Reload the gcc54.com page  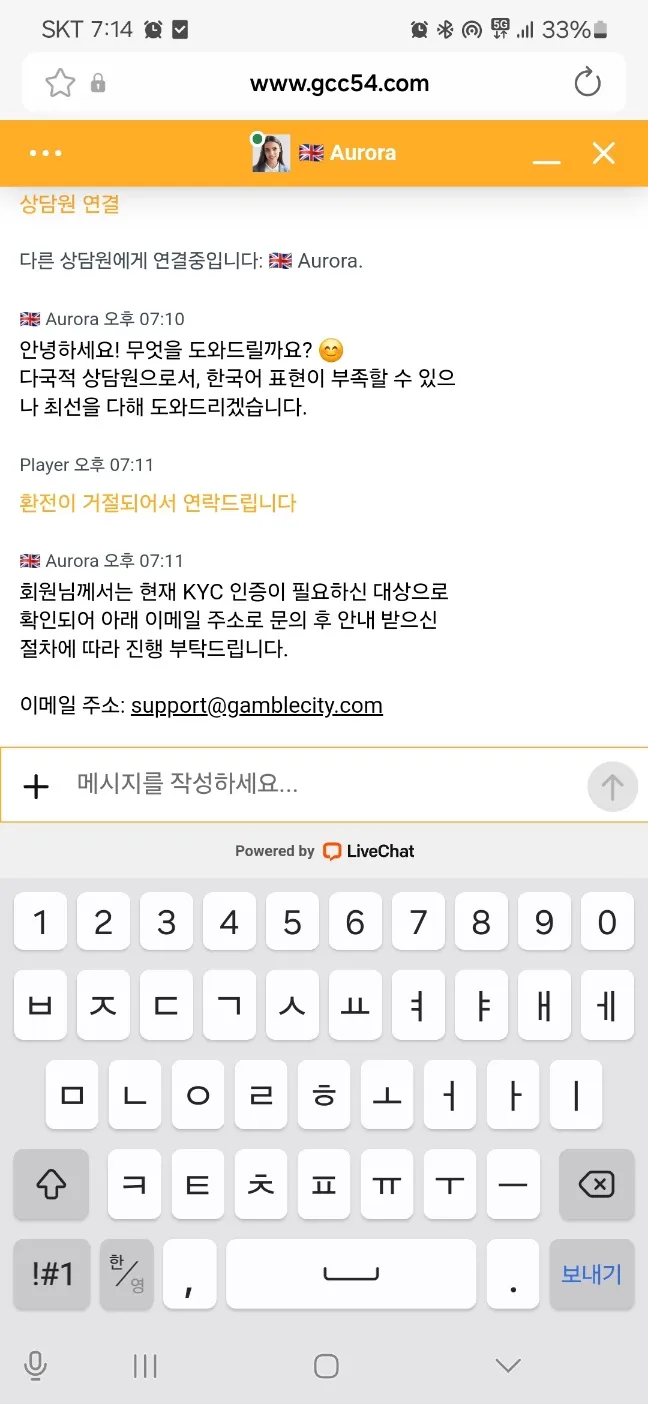[x=588, y=83]
